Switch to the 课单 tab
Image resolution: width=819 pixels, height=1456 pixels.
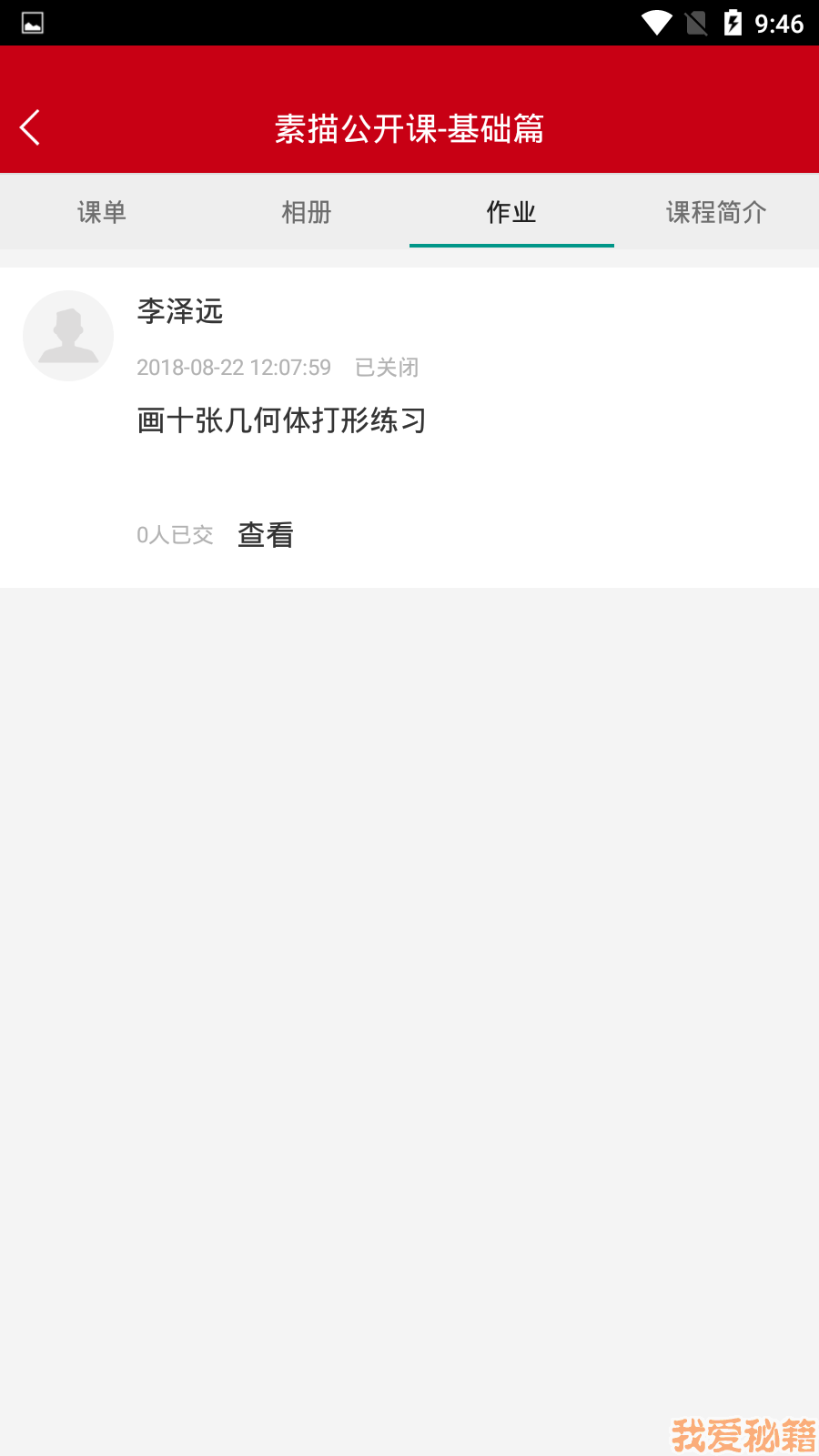point(102,212)
